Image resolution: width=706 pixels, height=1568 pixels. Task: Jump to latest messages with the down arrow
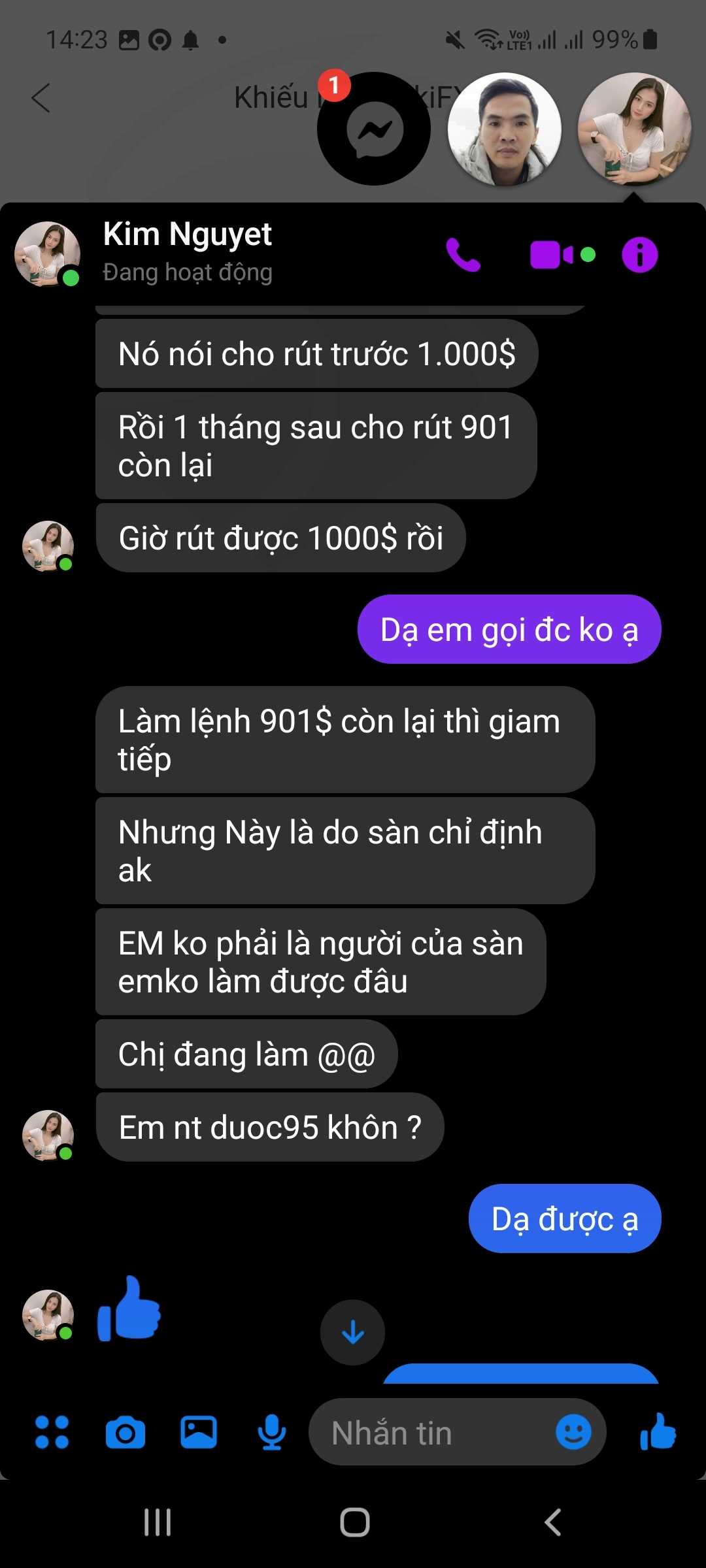point(353,1332)
